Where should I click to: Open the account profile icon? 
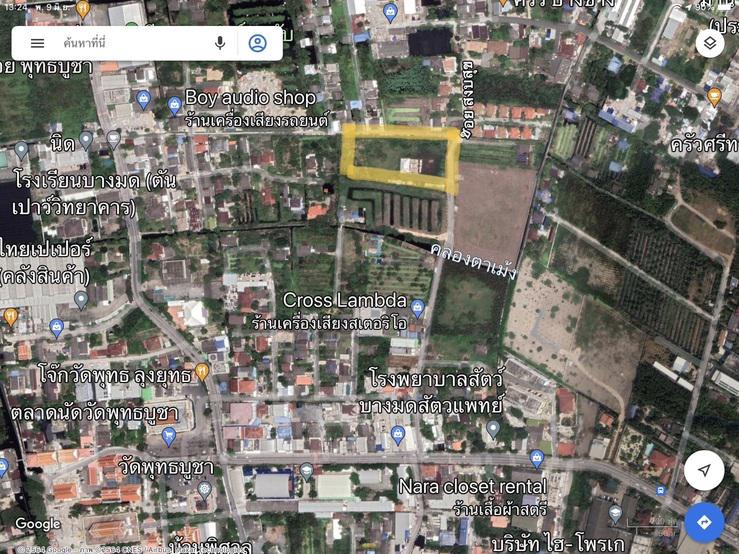[x=257, y=43]
